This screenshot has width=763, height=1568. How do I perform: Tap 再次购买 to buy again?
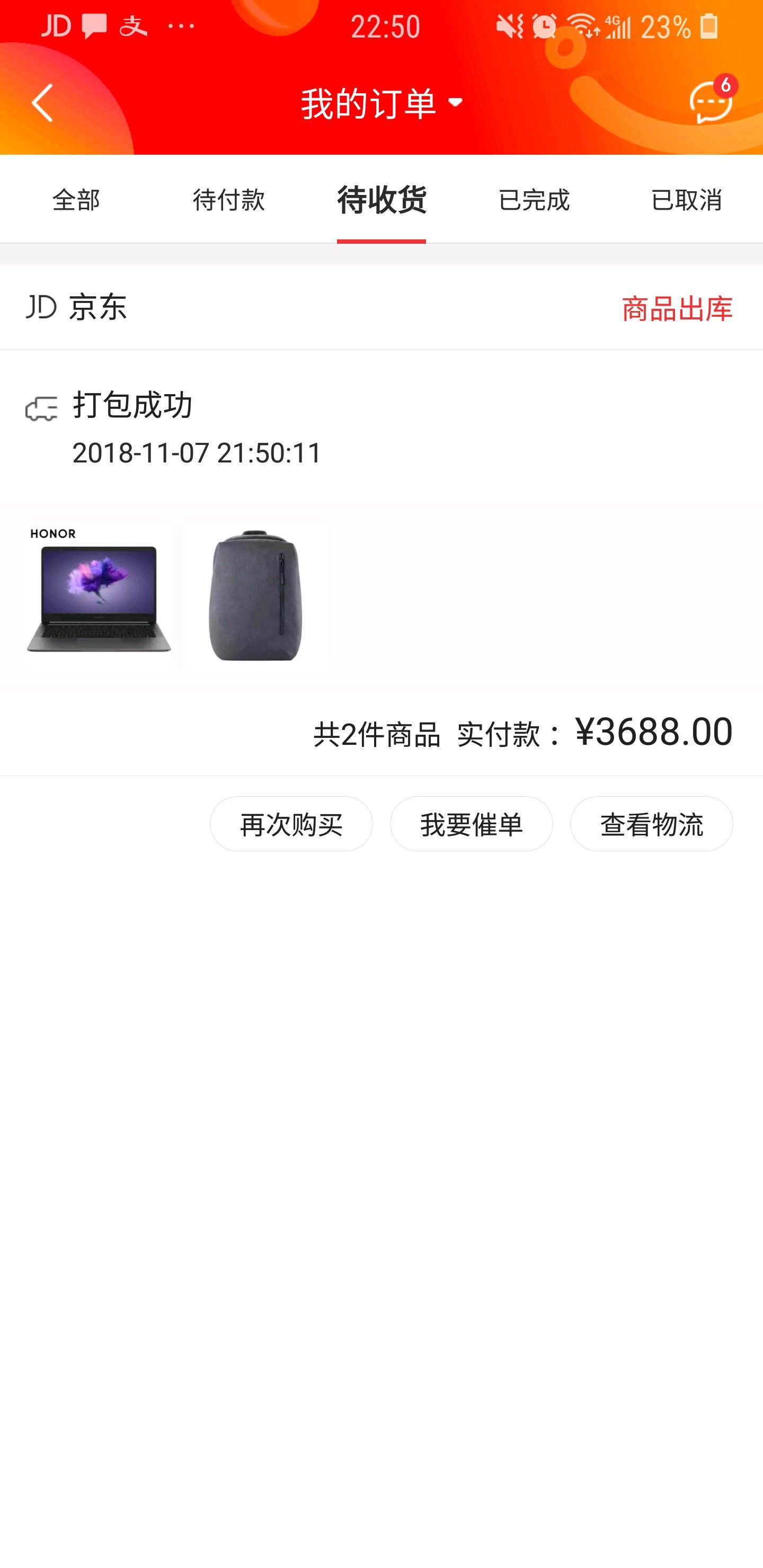[291, 824]
